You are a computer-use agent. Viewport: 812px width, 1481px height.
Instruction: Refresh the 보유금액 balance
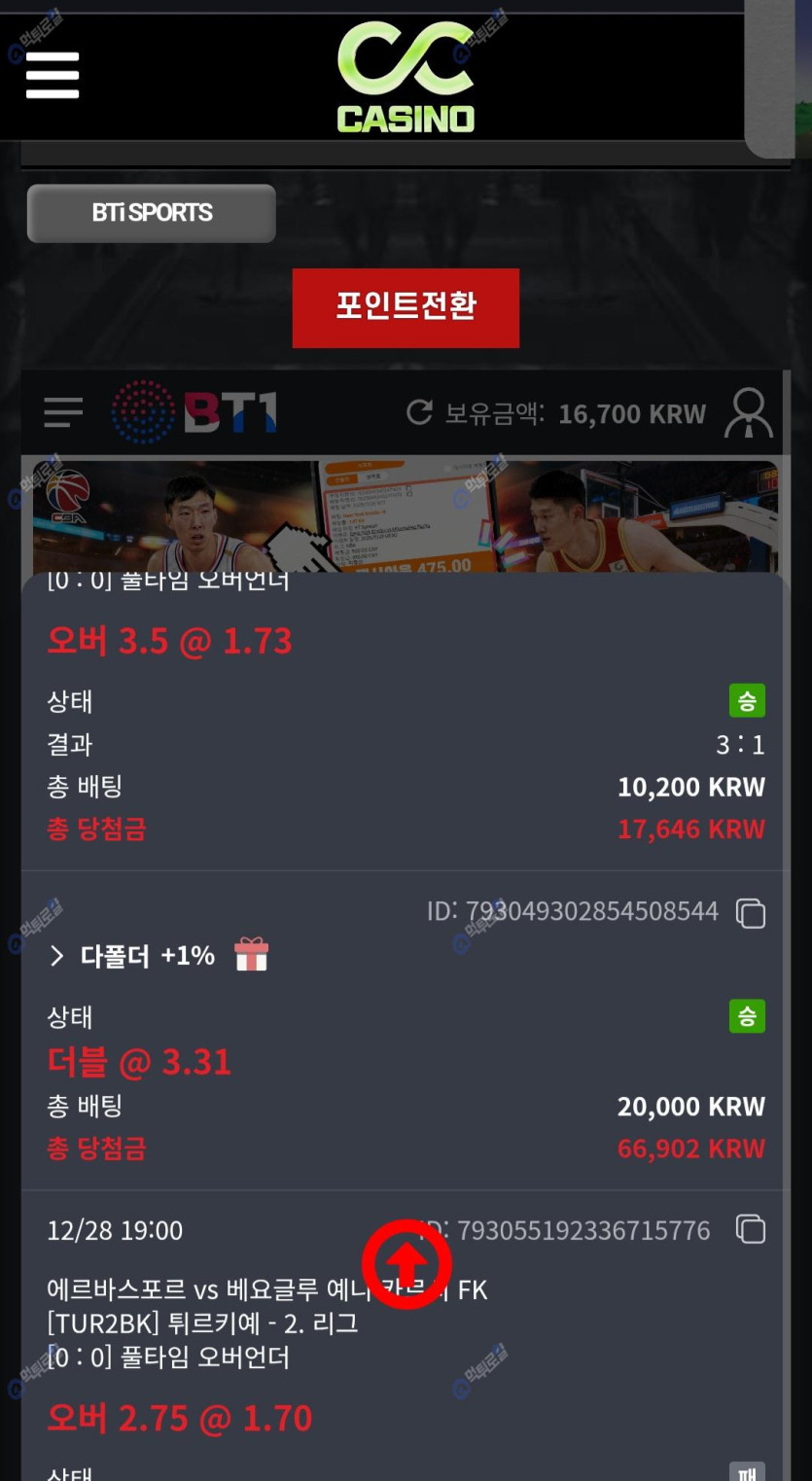(419, 412)
